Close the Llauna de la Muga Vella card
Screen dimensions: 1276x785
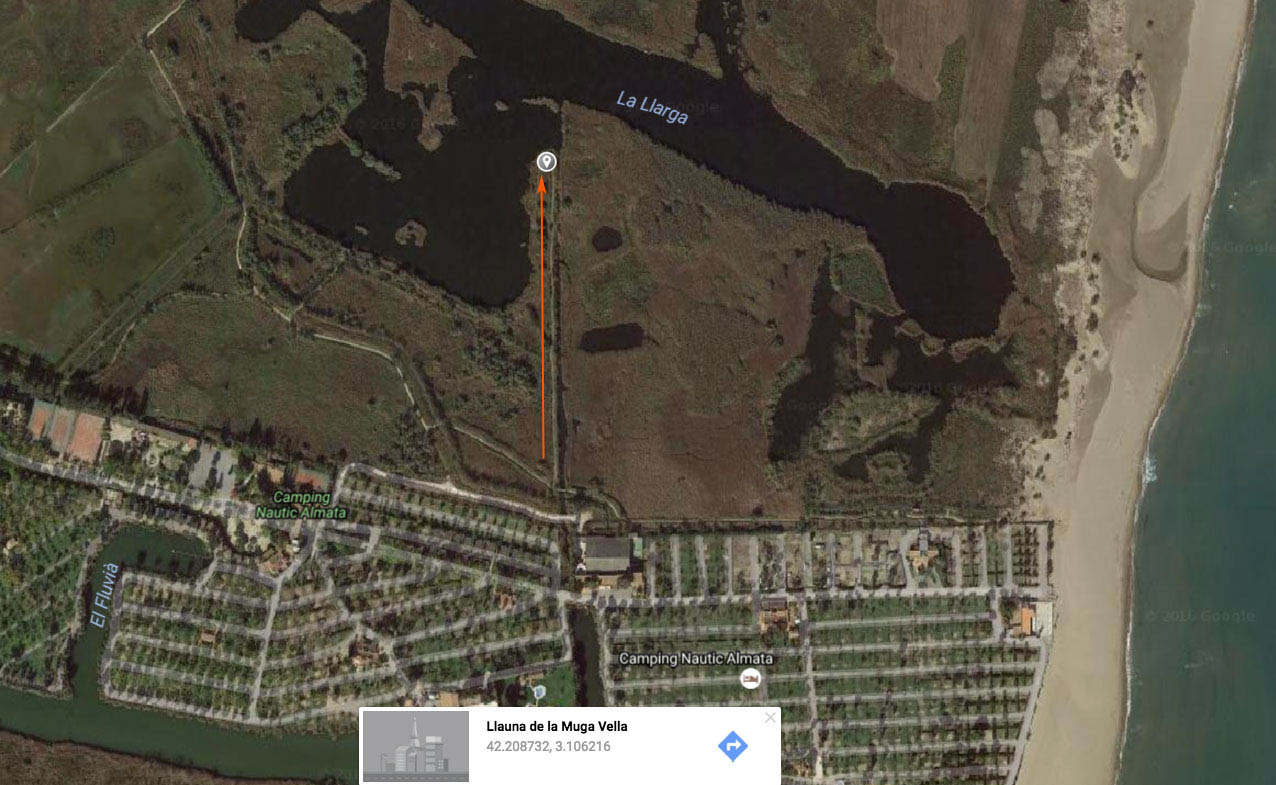(770, 718)
